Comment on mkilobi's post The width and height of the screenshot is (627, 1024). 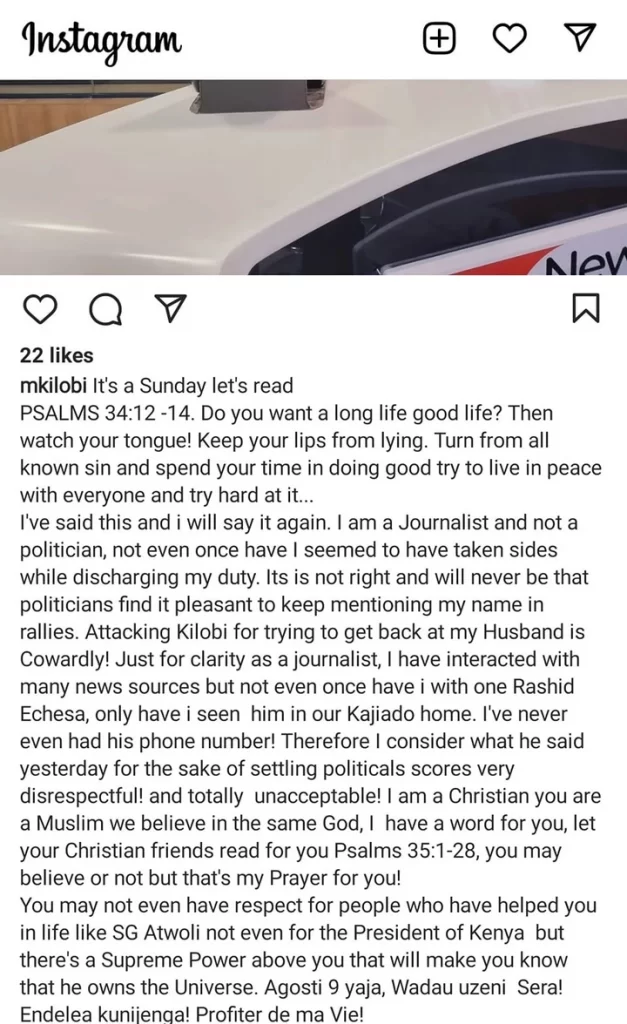pos(105,309)
